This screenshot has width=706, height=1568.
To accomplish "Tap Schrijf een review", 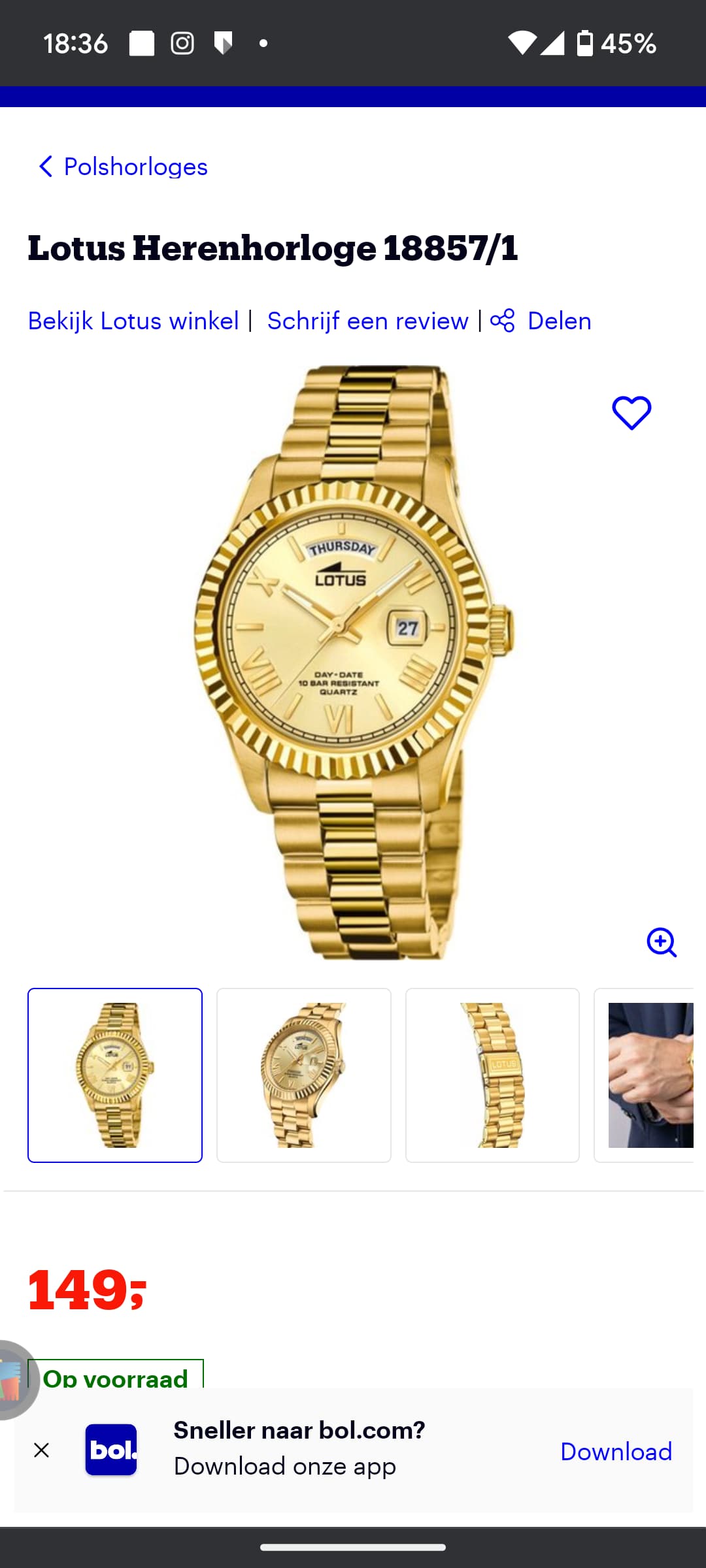I will point(367,321).
